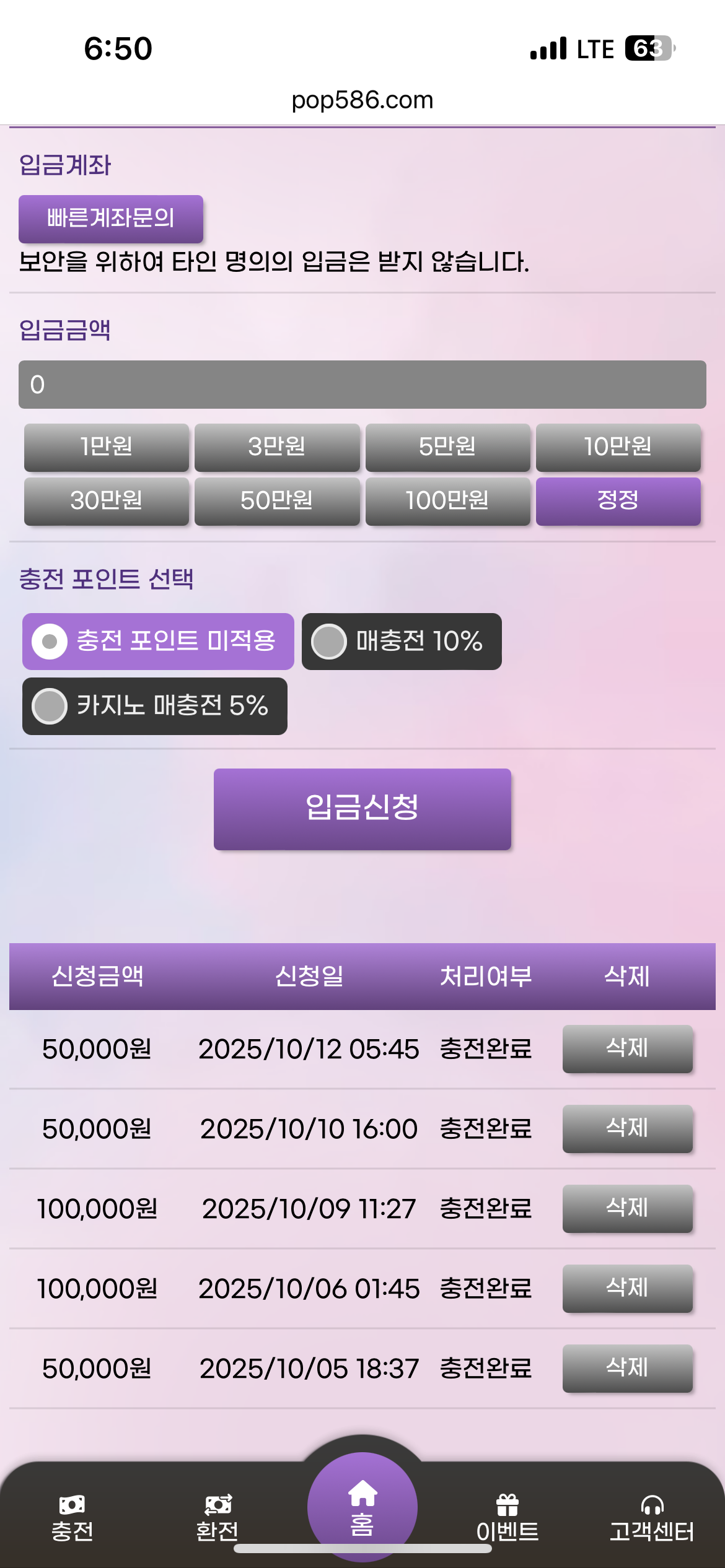Viewport: 725px width, 1568px height.
Task: Focus the 입금금액 amount field
Action: (362, 385)
